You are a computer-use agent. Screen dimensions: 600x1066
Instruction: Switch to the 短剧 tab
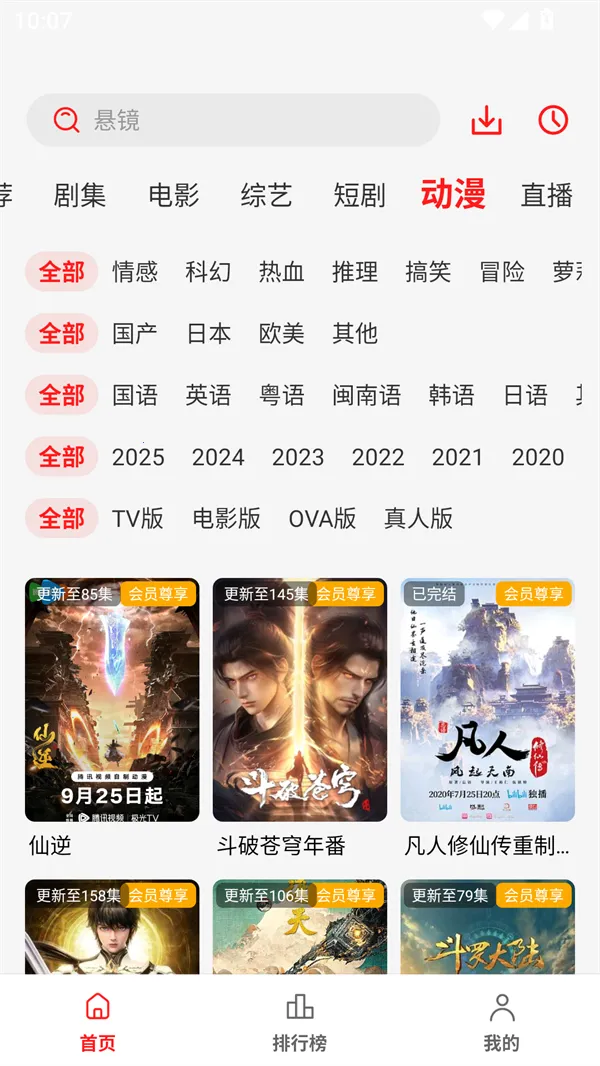coord(359,195)
